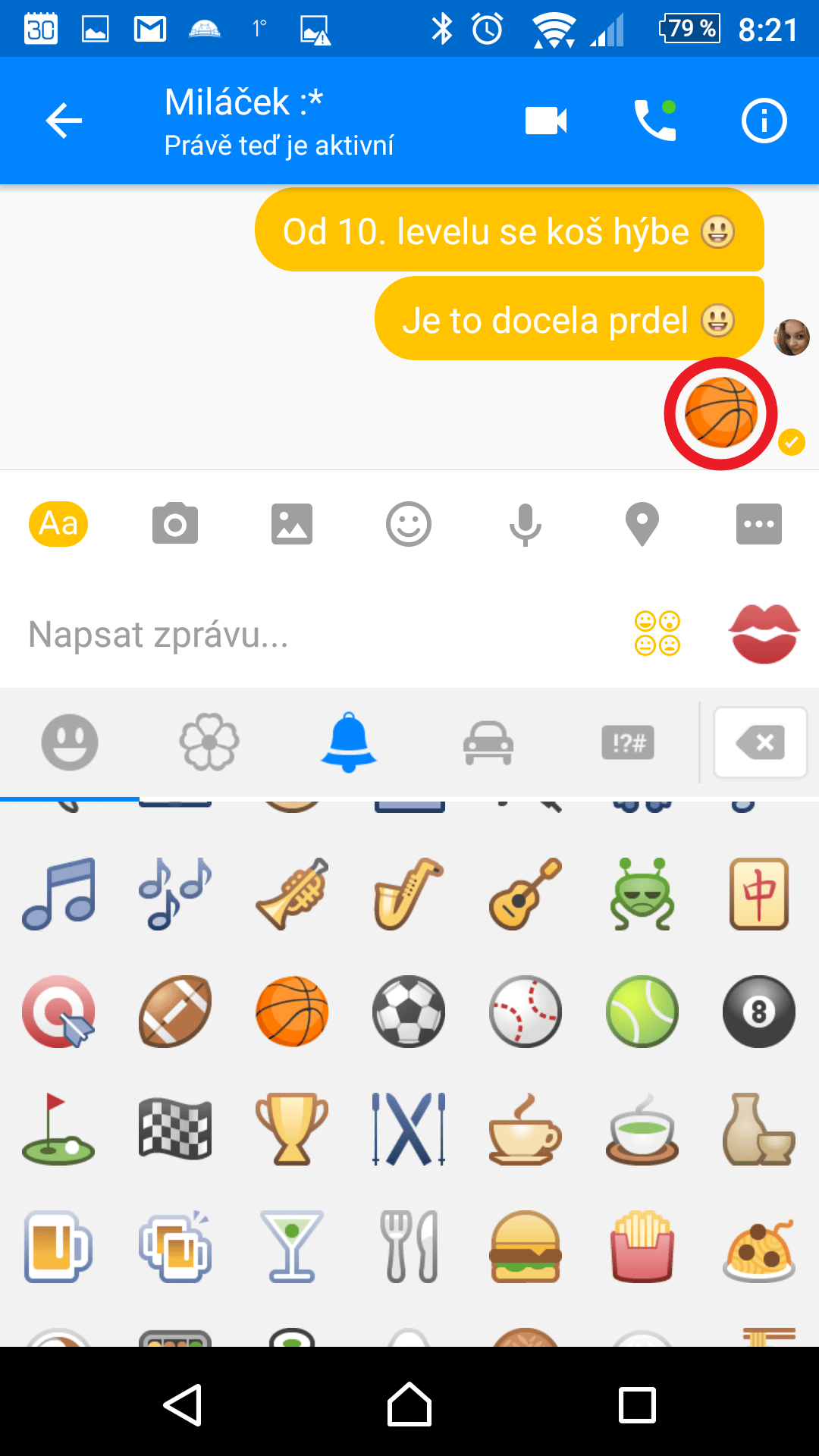Toggle the emoji keyboard icon in message field
This screenshot has height=1456, width=819.
coord(657,633)
